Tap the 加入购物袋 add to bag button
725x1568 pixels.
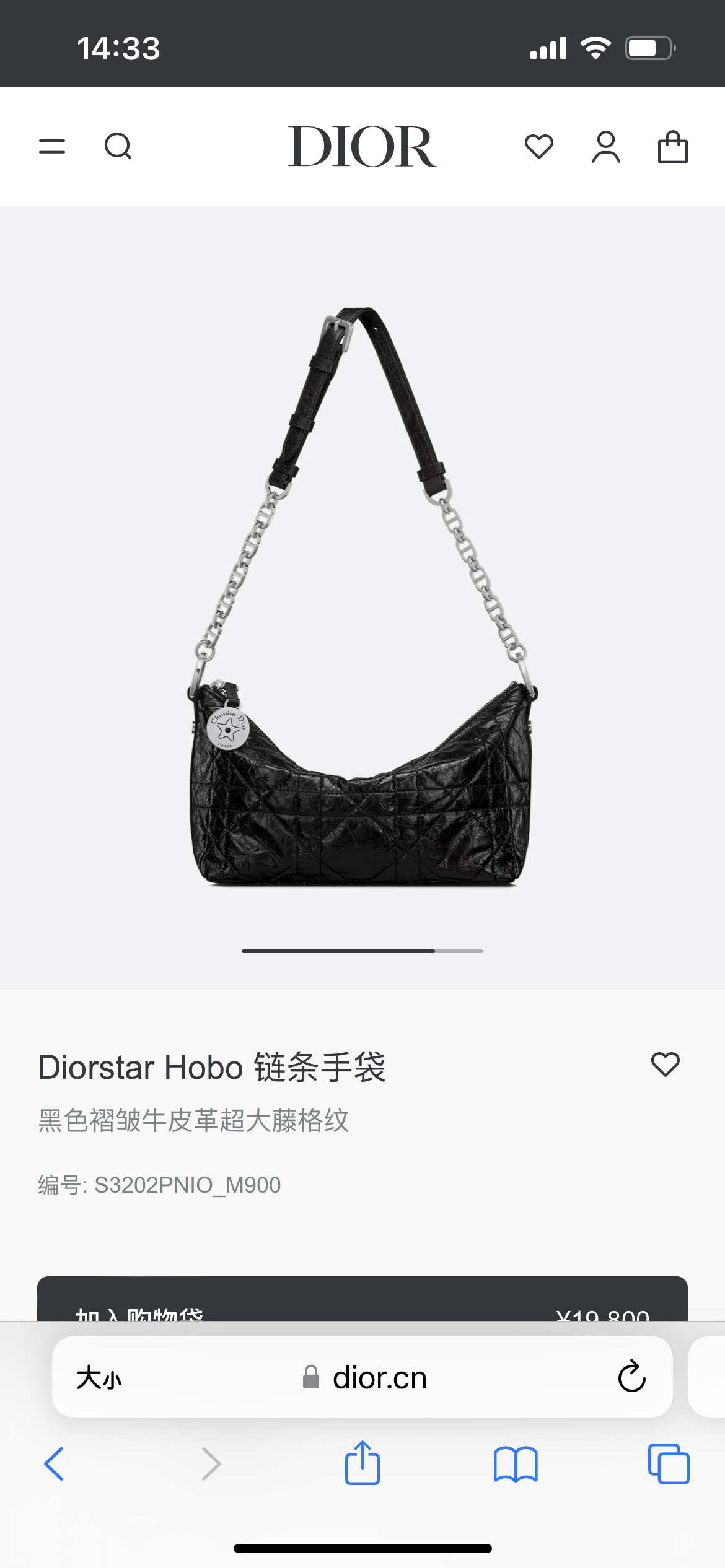pyautogui.click(x=362, y=1300)
